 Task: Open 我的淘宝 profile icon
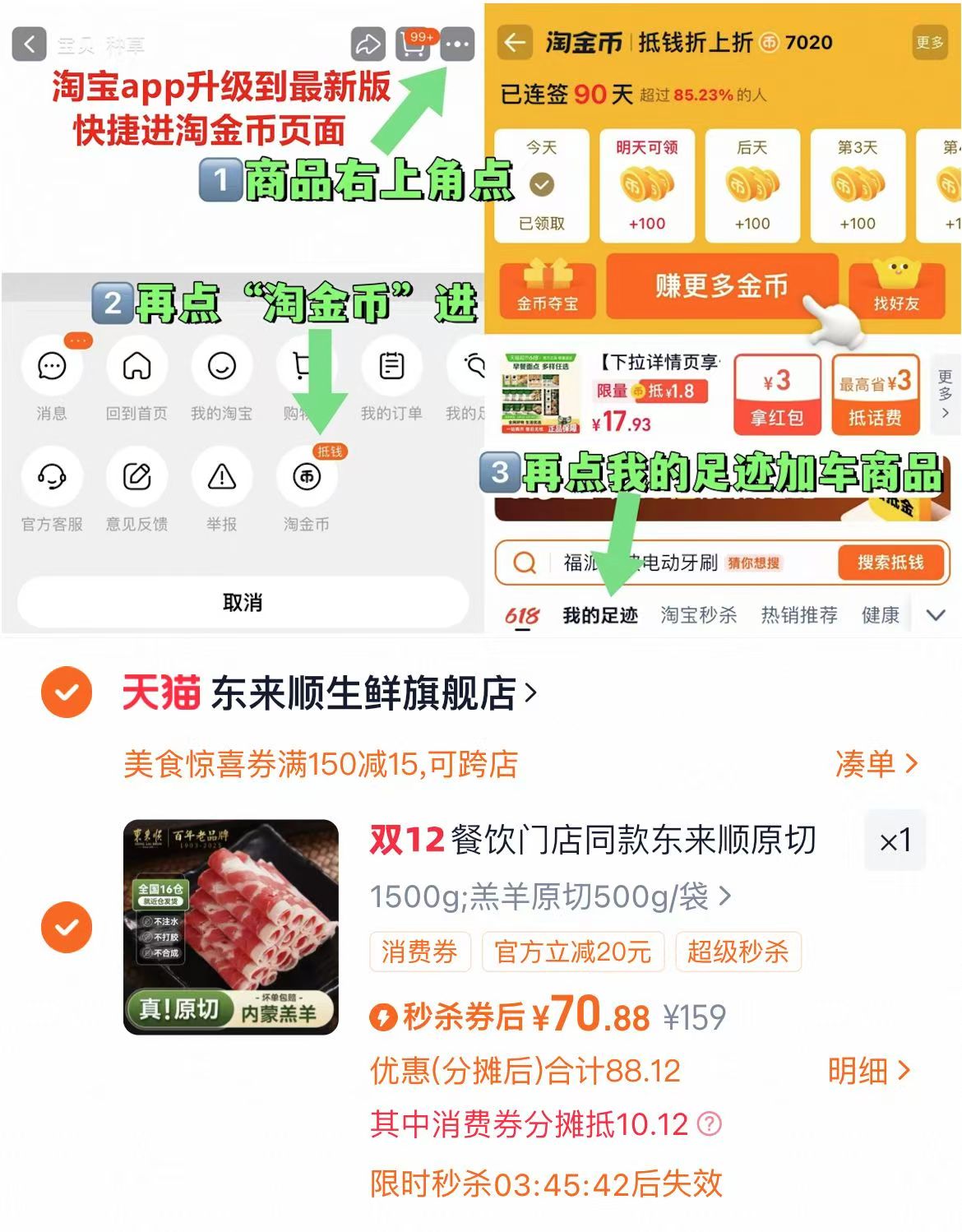221,368
